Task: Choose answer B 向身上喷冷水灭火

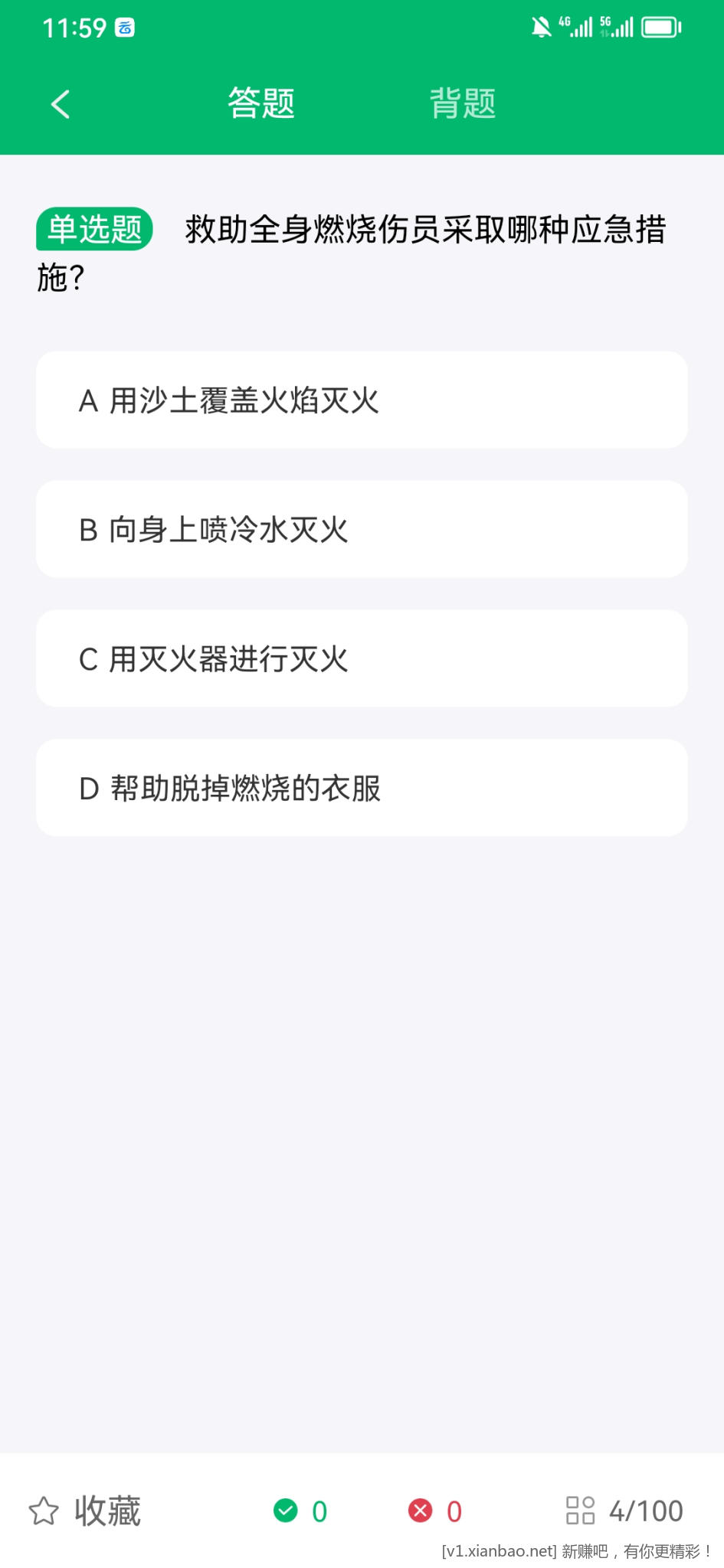Action: coord(362,530)
